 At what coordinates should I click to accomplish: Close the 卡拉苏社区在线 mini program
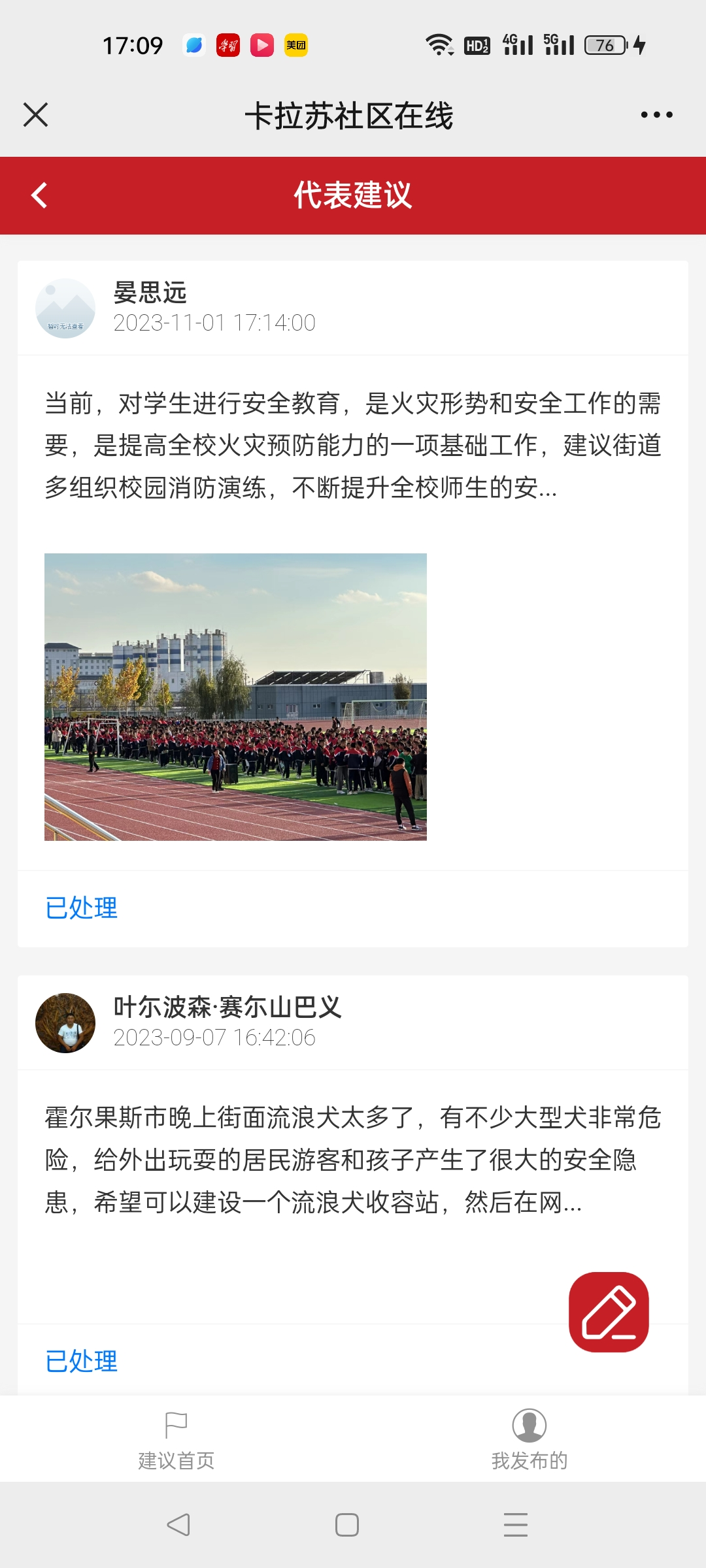click(x=36, y=115)
